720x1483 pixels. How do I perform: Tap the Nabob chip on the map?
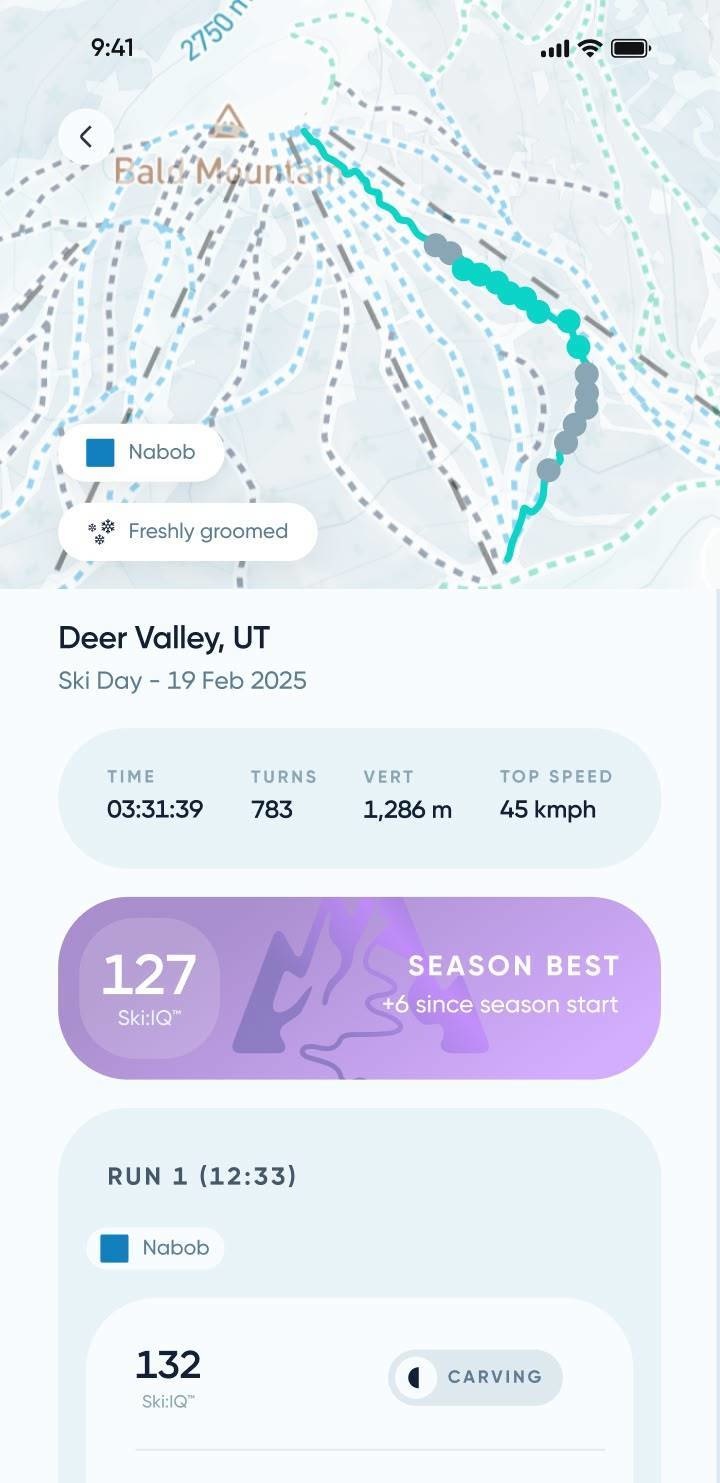click(x=141, y=452)
